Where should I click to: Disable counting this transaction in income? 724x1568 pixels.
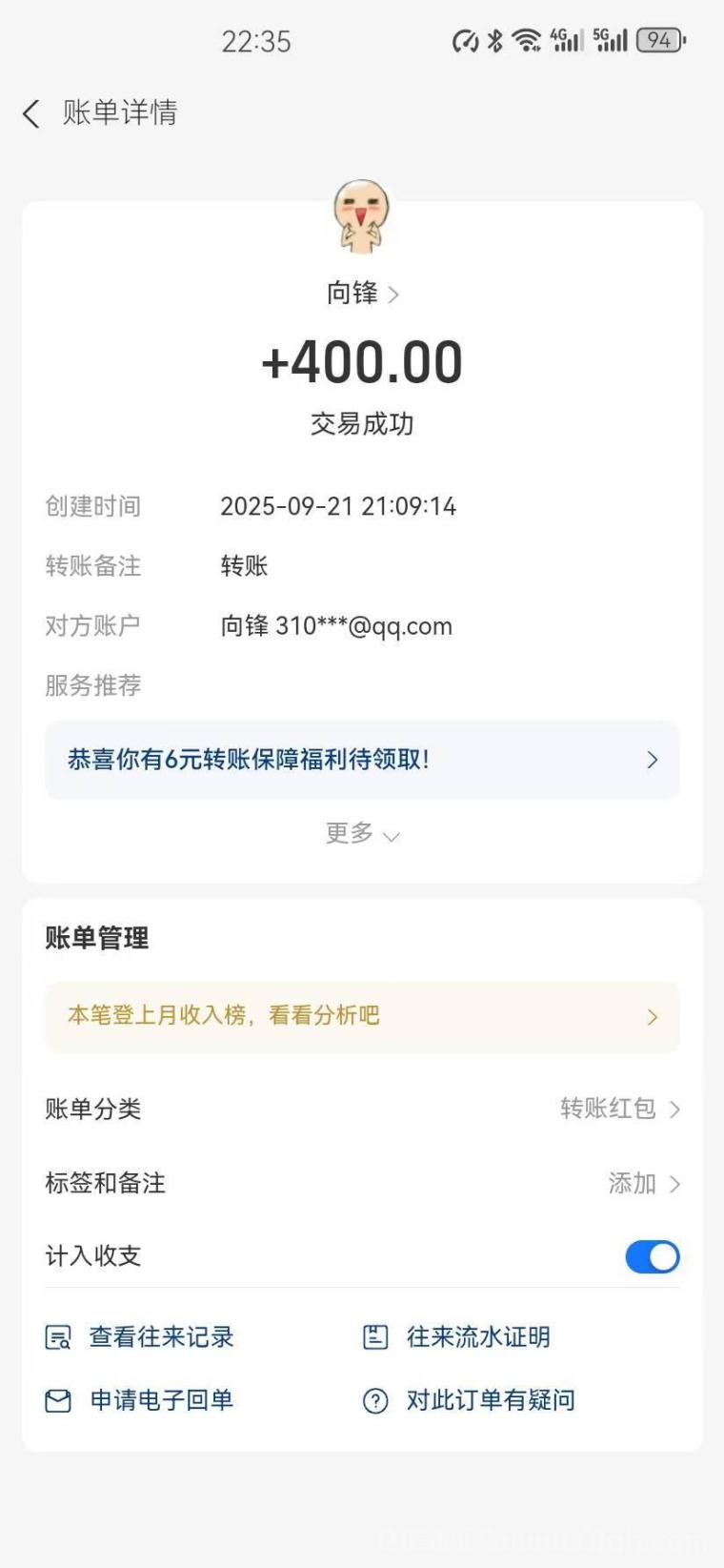[x=652, y=1256]
